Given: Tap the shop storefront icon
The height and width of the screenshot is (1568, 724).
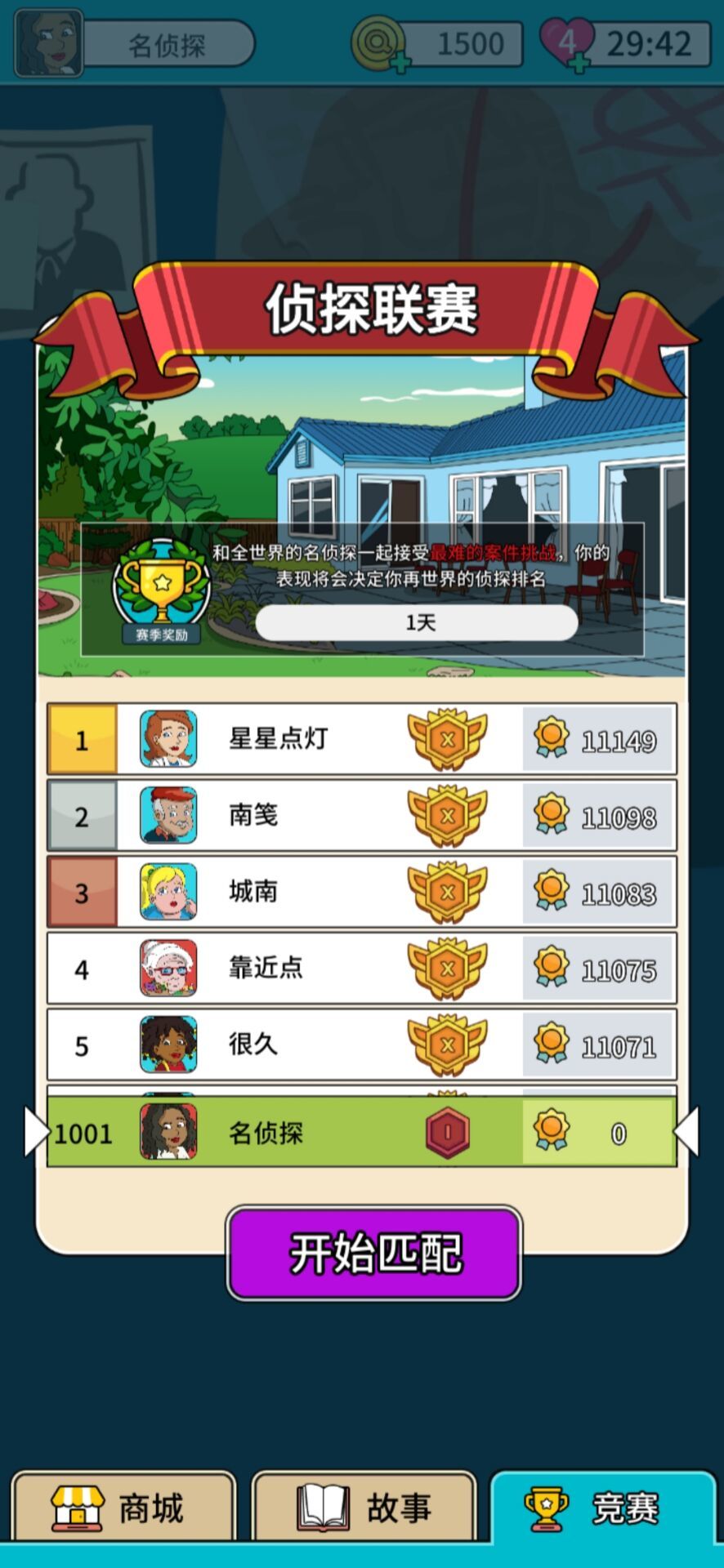Looking at the screenshot, I should (78, 1507).
